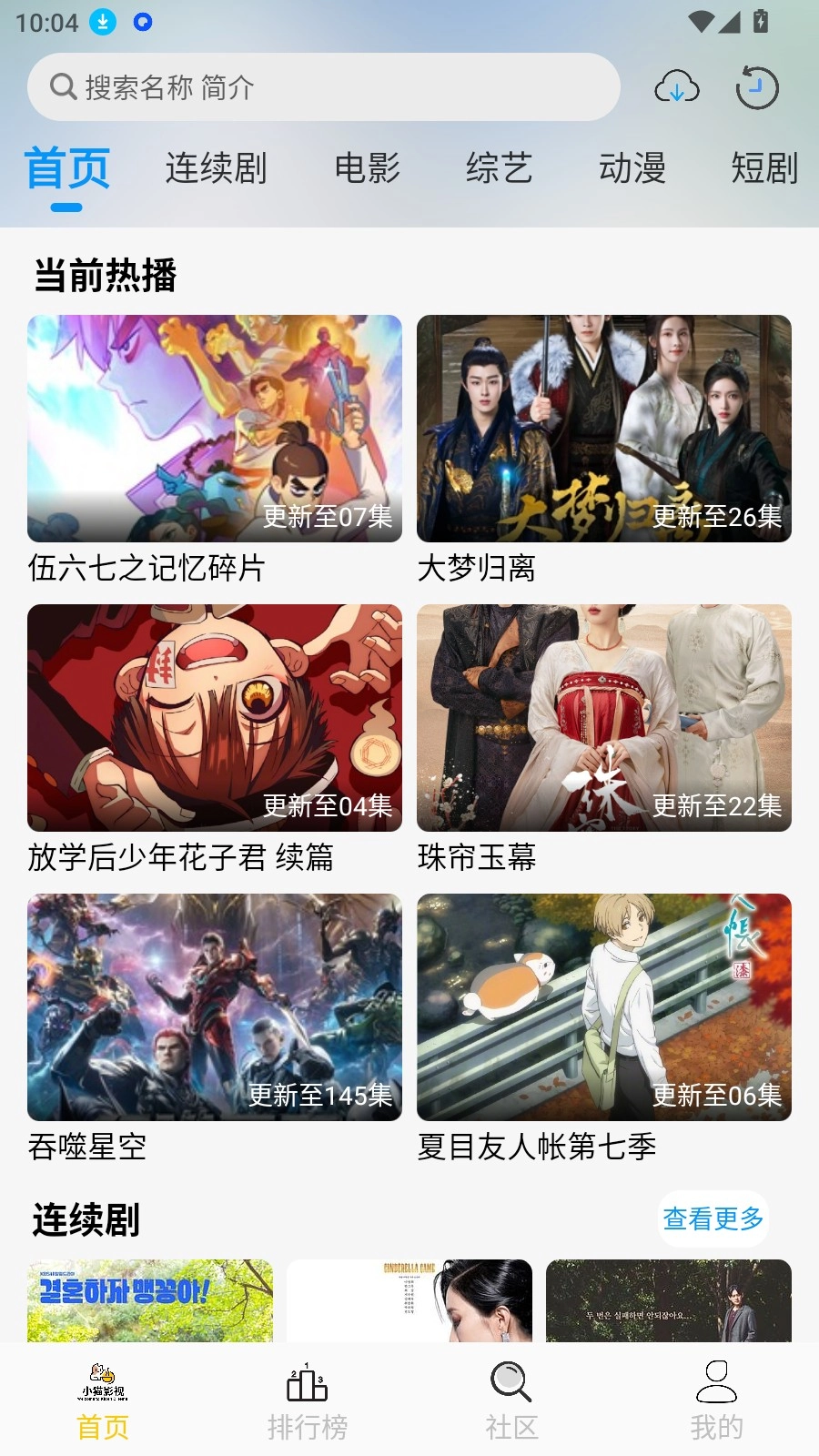Open the cloud download icon beside search bar

[676, 87]
